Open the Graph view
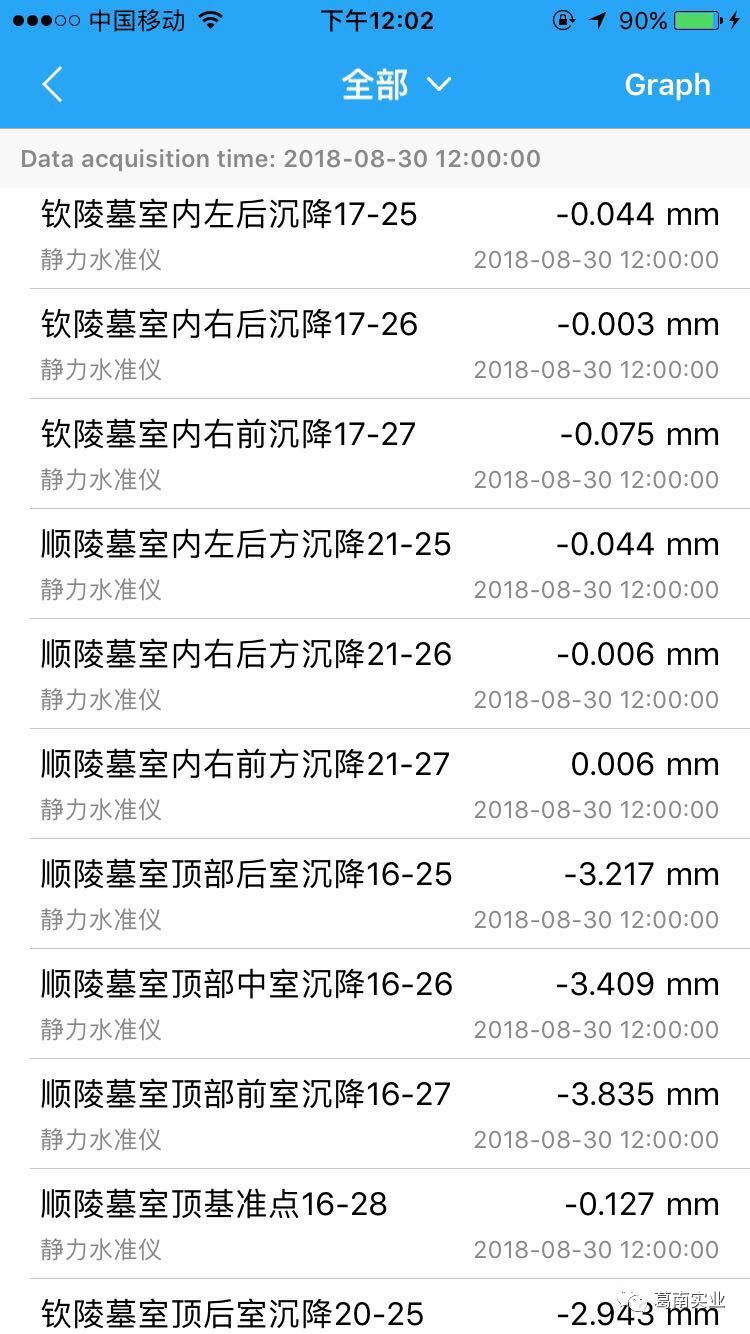This screenshot has width=750, height=1334. coord(667,86)
